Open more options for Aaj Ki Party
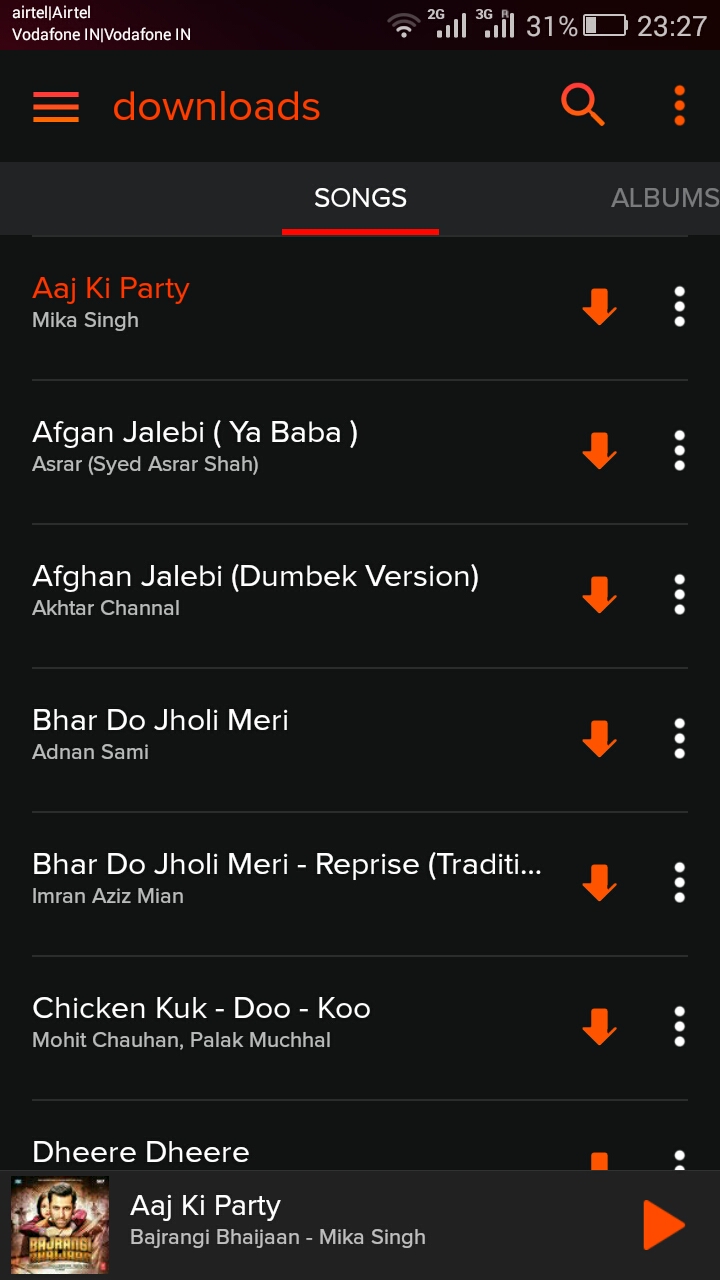Image resolution: width=720 pixels, height=1280 pixels. tap(679, 307)
